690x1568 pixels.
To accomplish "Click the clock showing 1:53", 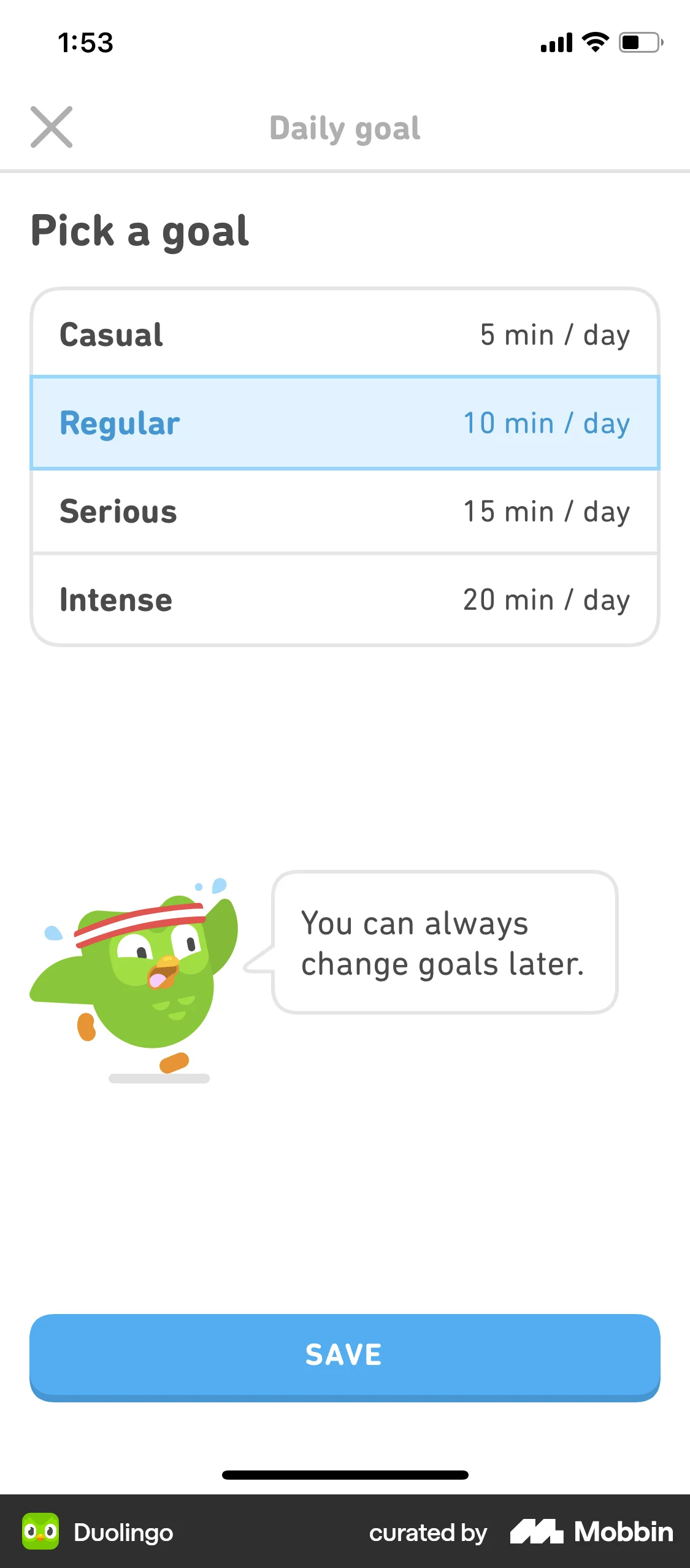I will [x=86, y=42].
